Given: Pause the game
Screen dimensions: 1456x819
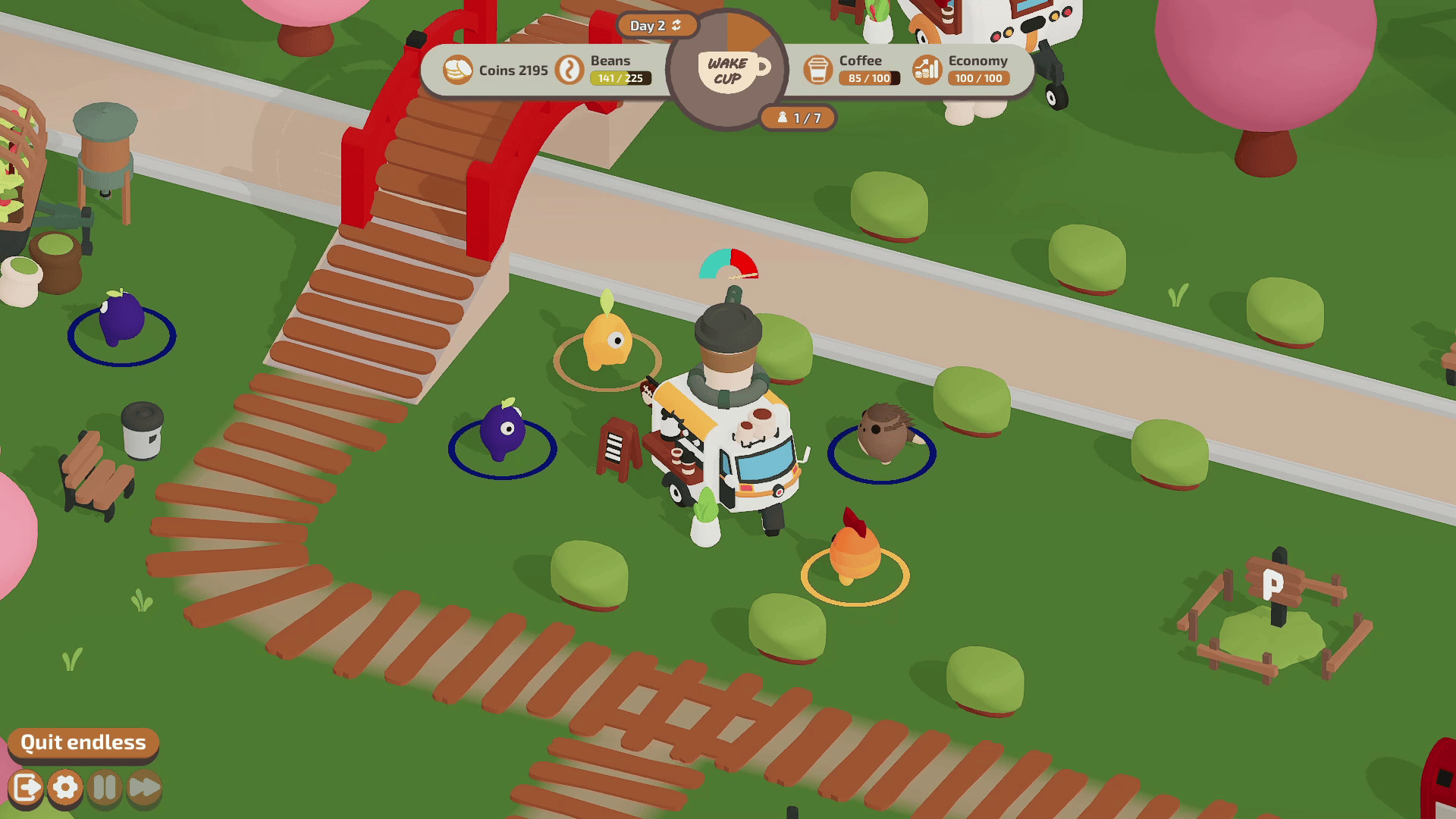Looking at the screenshot, I should point(105,787).
